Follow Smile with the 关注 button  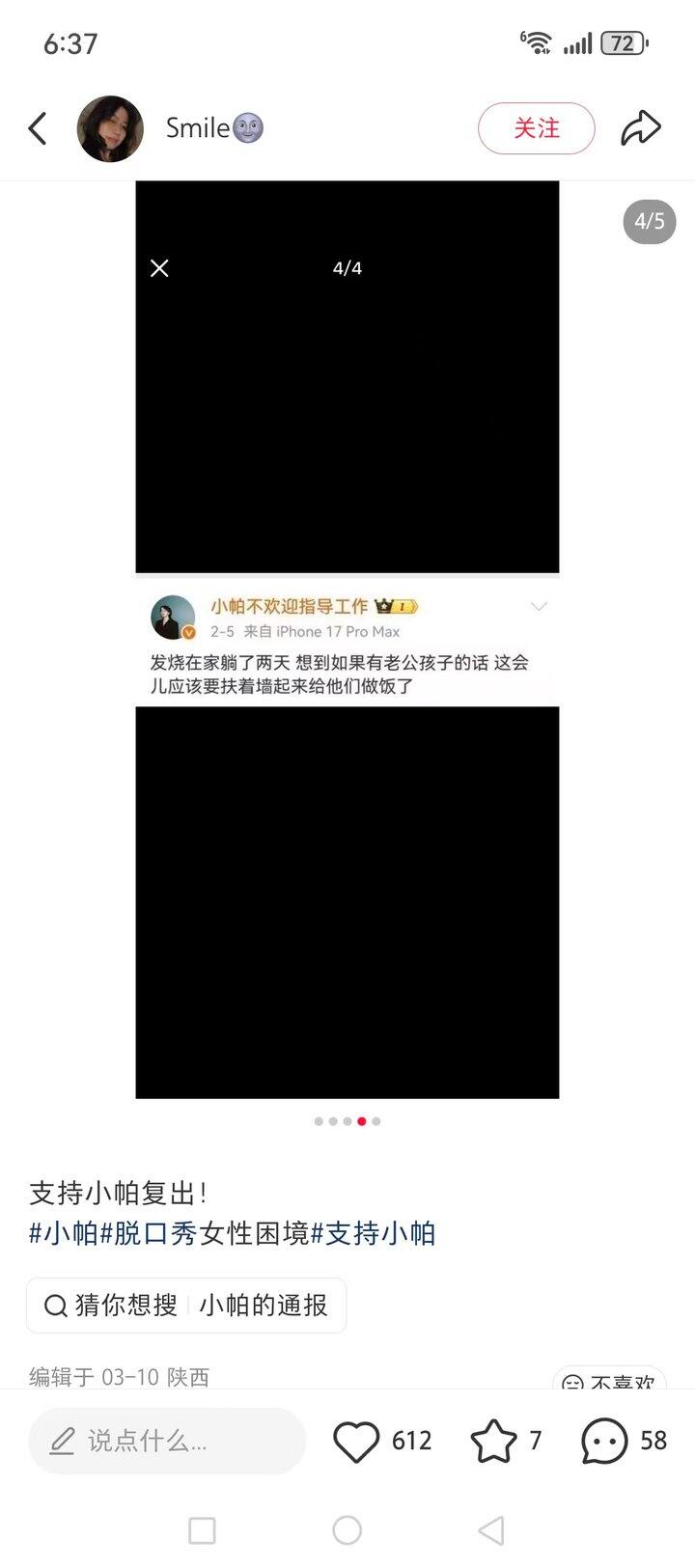pos(536,128)
